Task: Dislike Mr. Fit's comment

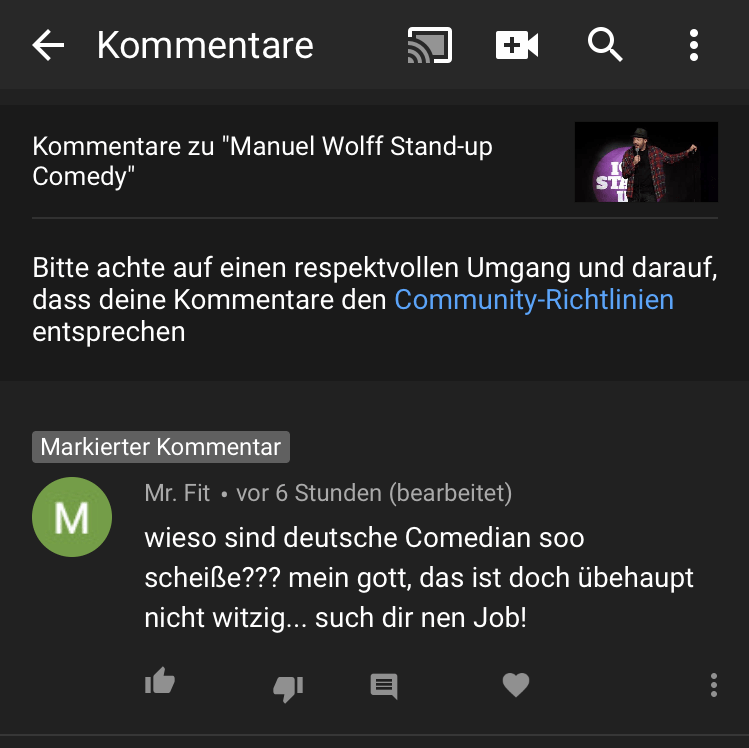Action: 288,687
